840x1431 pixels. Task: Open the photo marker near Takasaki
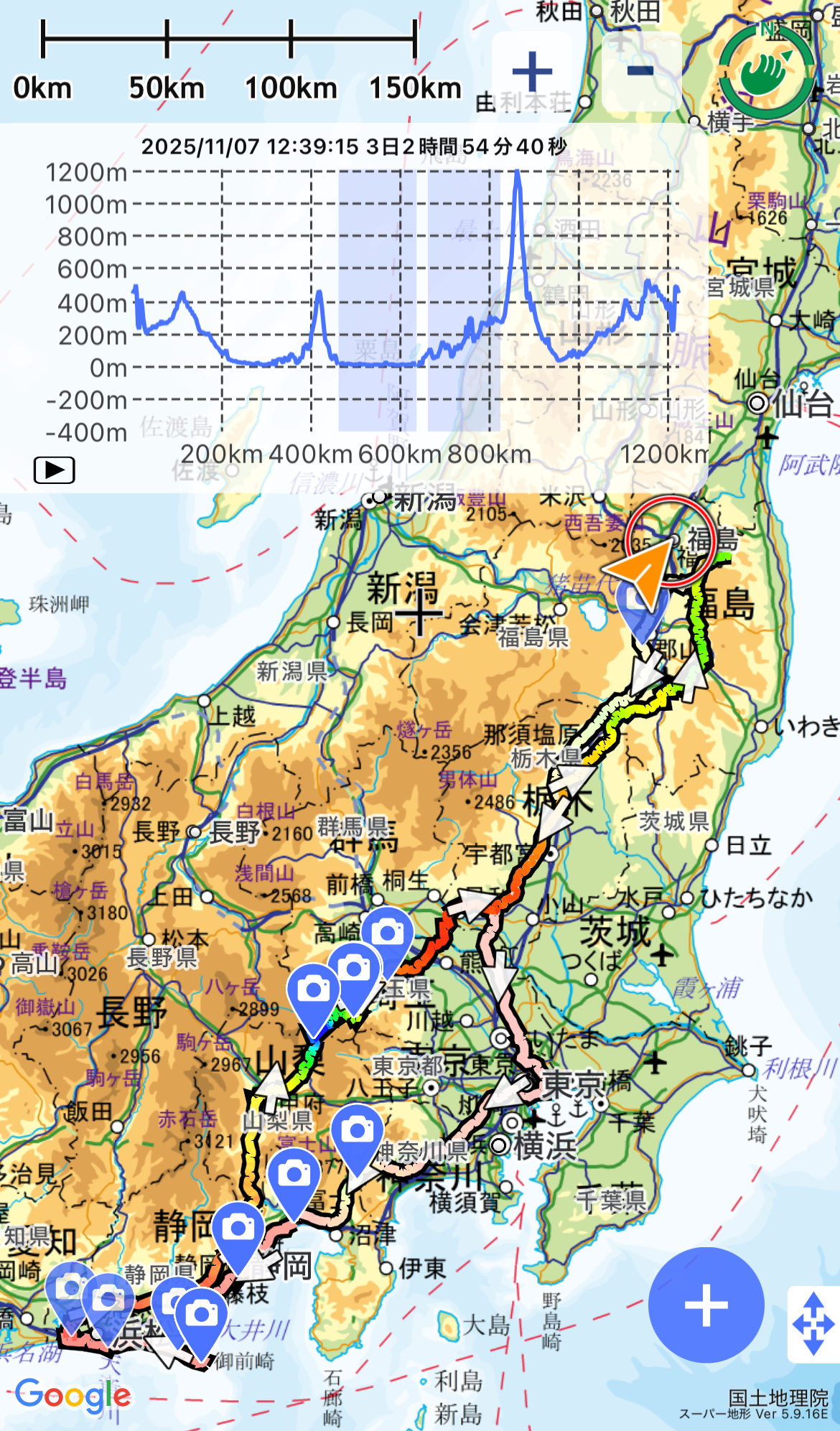388,933
